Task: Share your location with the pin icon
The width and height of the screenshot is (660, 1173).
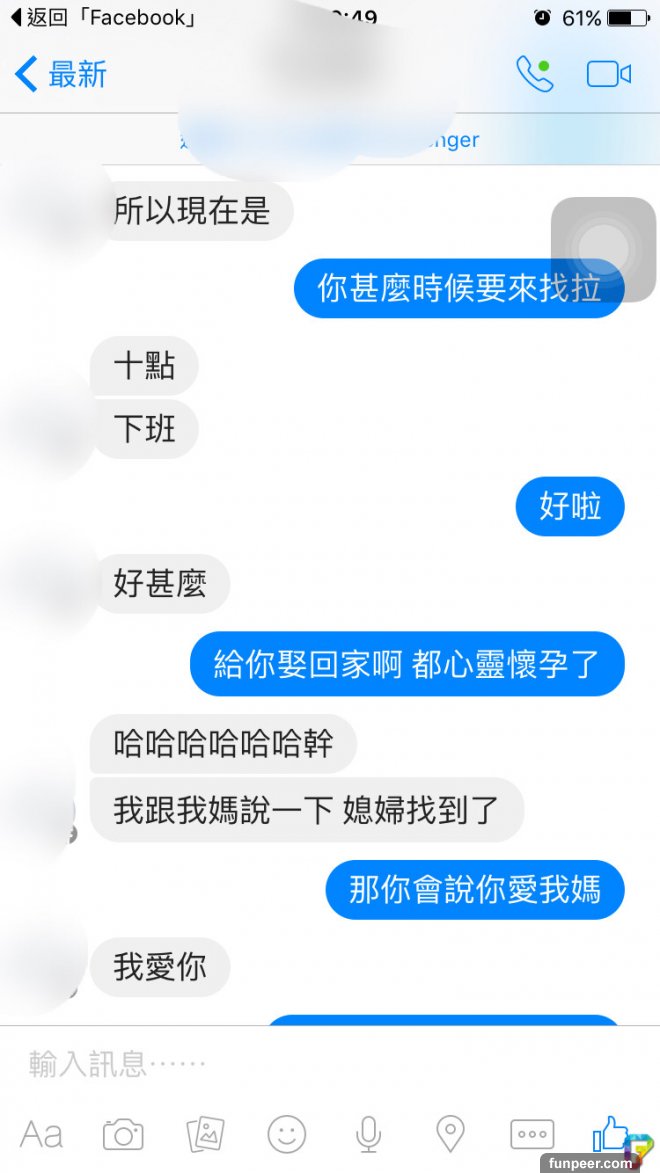Action: coord(450,1135)
